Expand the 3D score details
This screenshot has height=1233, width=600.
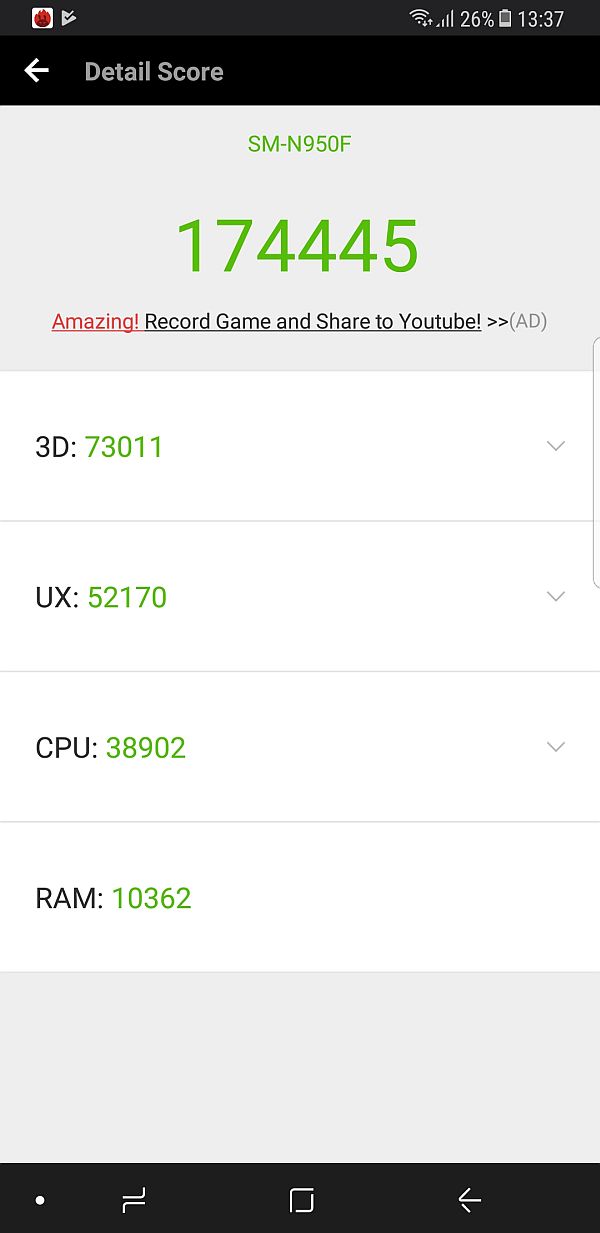[556, 446]
